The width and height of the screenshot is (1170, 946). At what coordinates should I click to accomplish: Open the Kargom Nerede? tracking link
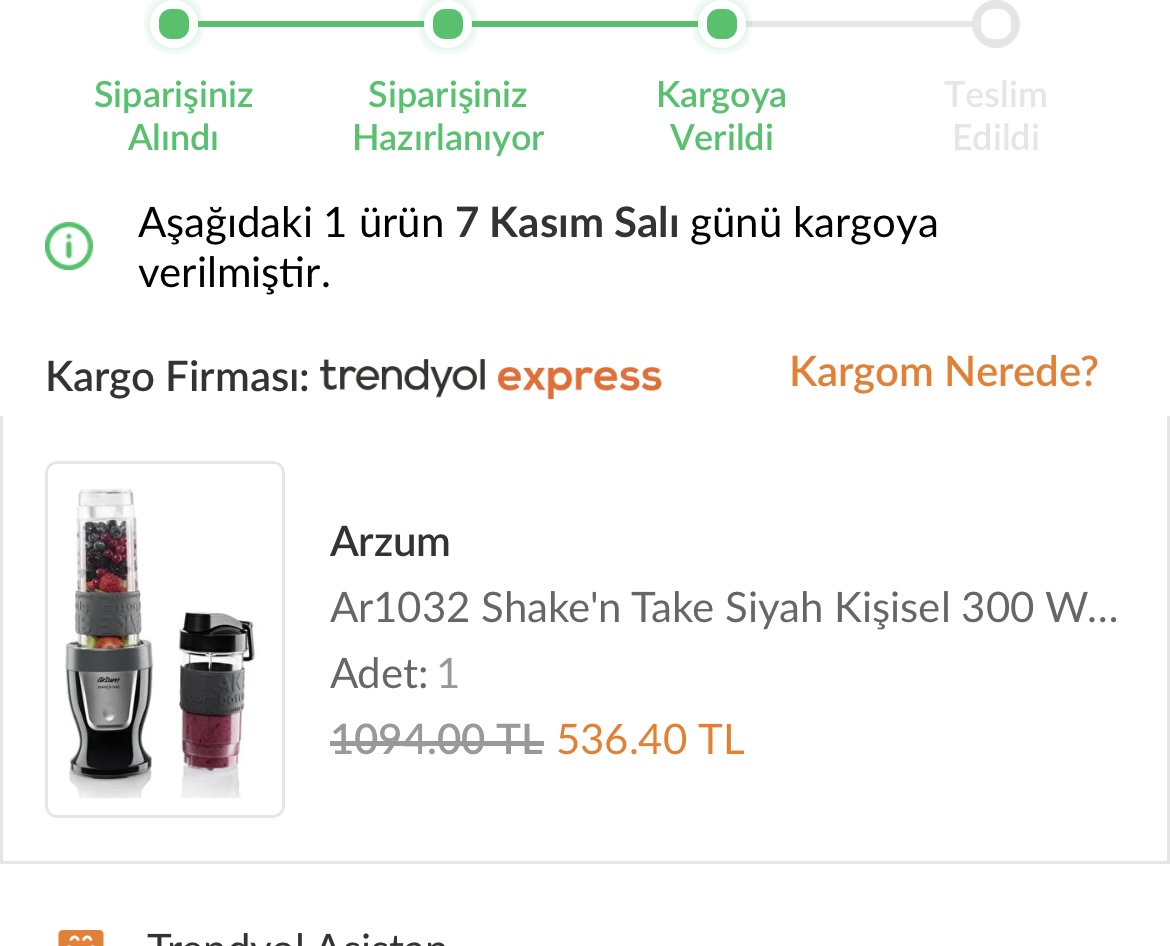coord(943,372)
